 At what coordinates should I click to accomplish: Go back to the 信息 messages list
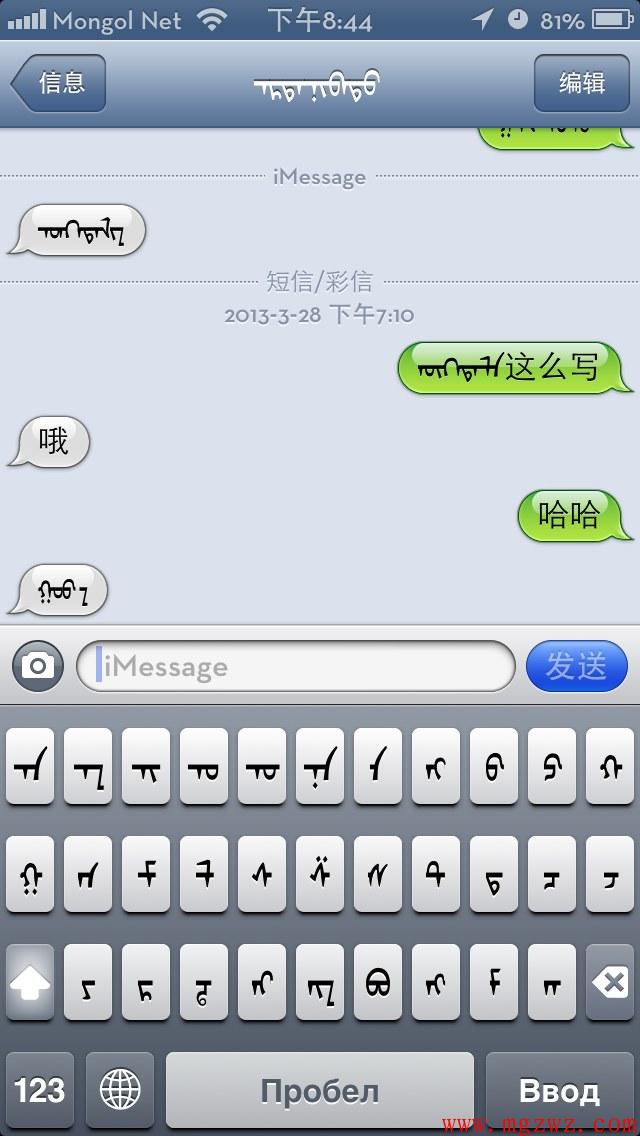(x=58, y=83)
